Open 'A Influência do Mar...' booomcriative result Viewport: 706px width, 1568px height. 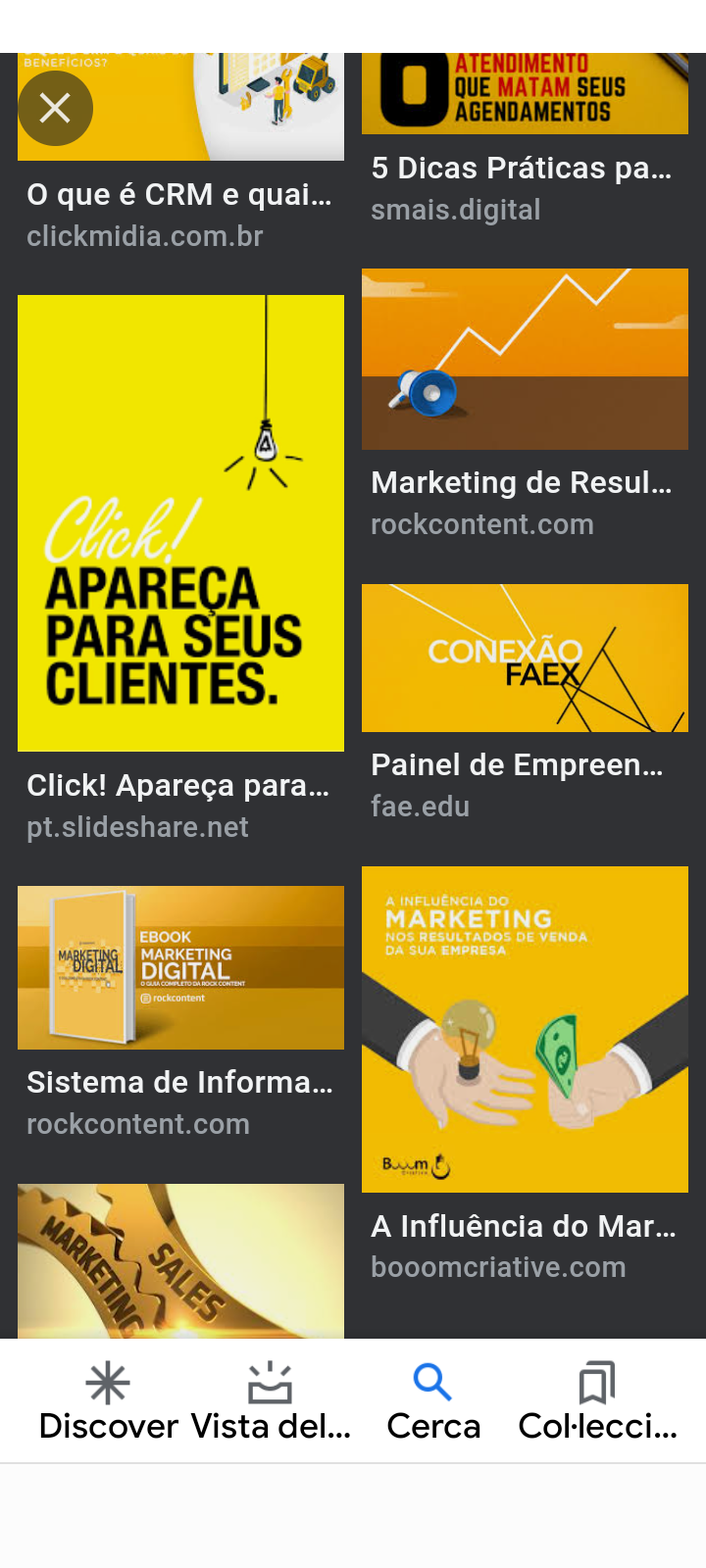pos(525,1029)
